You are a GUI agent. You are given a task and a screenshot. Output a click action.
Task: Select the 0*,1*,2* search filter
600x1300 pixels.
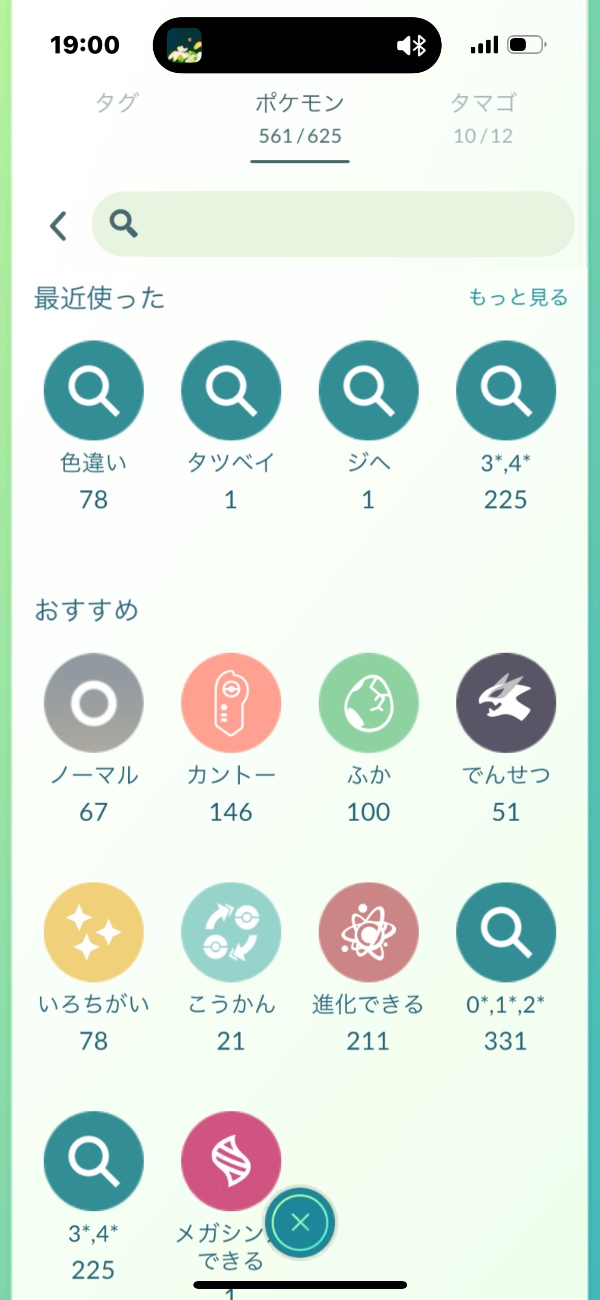click(506, 932)
